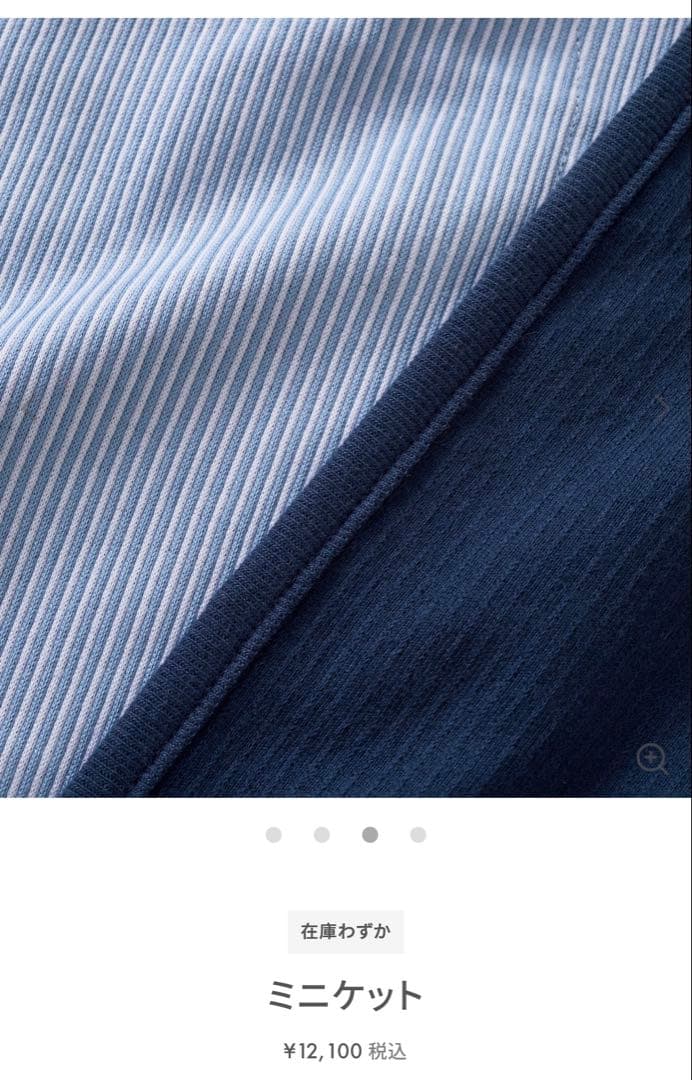Jump to the second image dot
This screenshot has width=692, height=1080.
click(x=322, y=835)
